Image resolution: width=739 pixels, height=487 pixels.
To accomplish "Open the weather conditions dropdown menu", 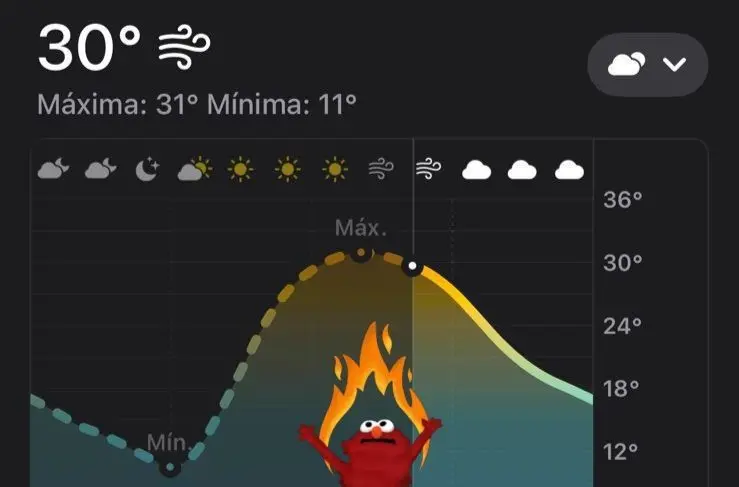I will [x=647, y=65].
